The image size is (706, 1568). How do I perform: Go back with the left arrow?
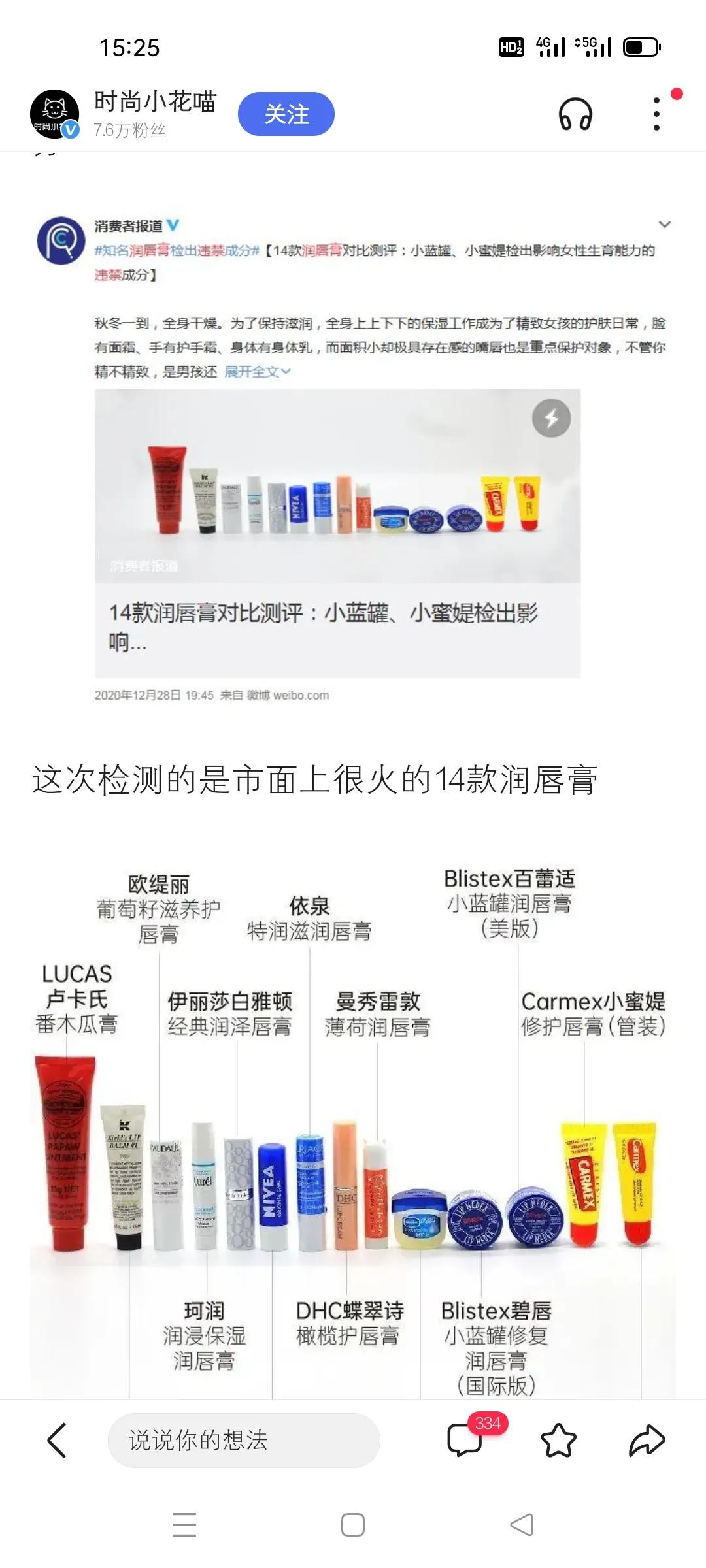(x=58, y=1440)
